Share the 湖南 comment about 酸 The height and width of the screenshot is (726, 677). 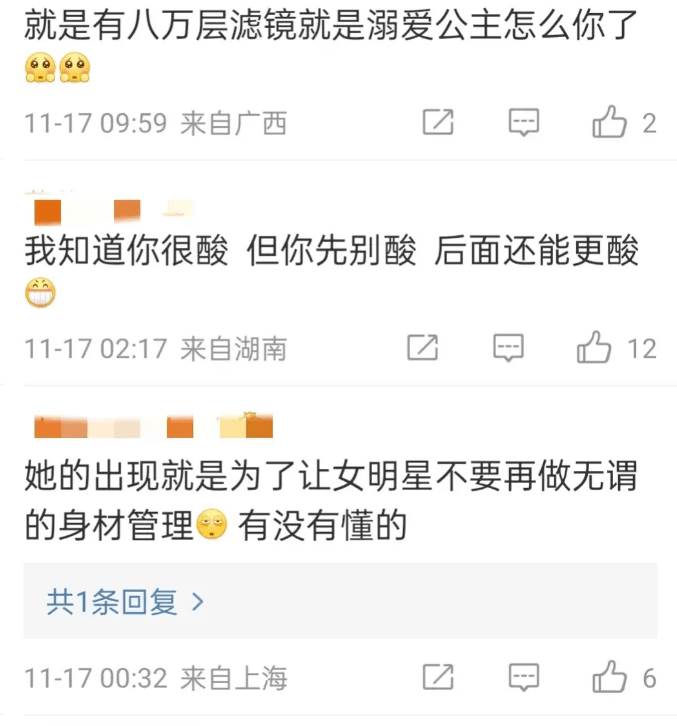click(423, 348)
